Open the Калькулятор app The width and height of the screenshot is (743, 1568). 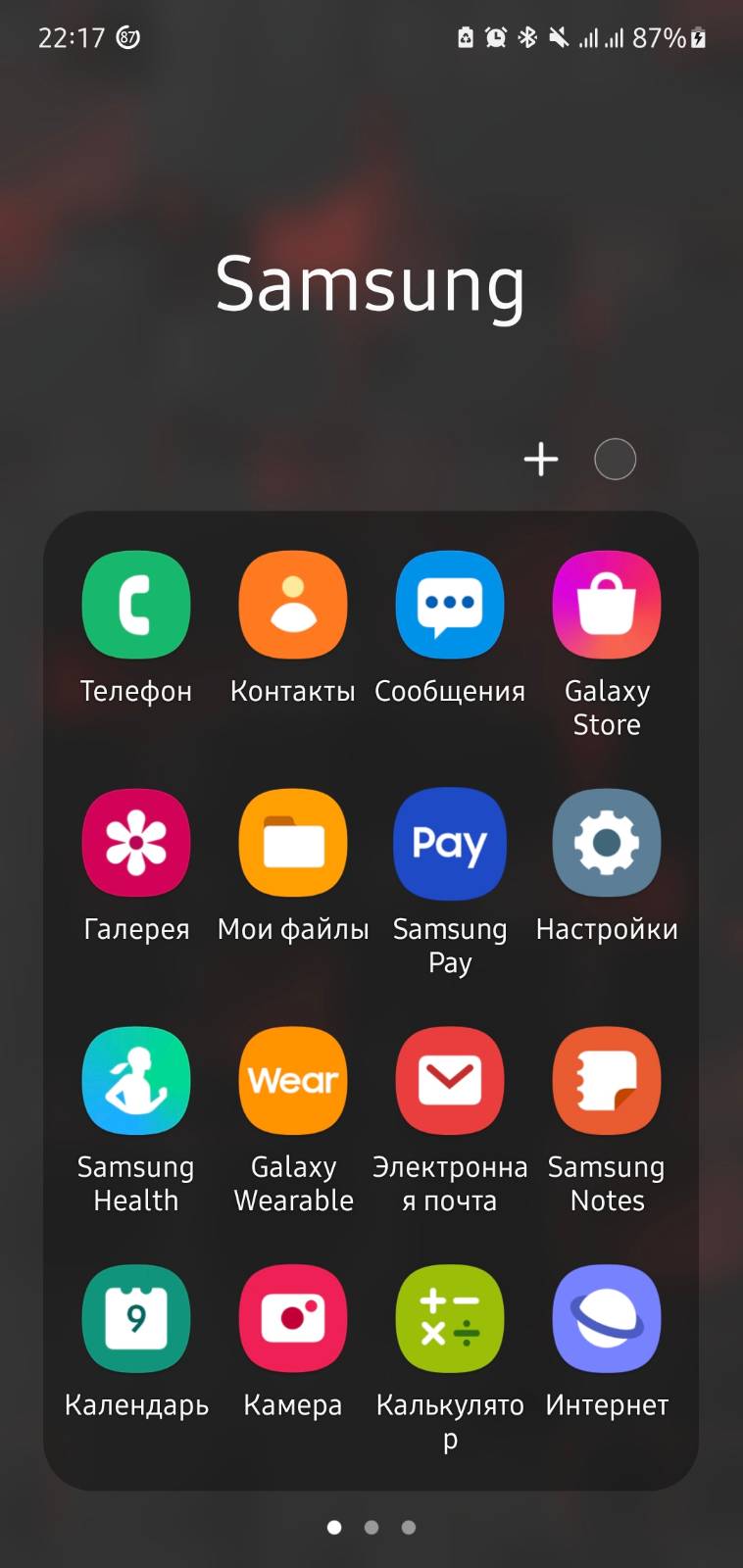[450, 1319]
